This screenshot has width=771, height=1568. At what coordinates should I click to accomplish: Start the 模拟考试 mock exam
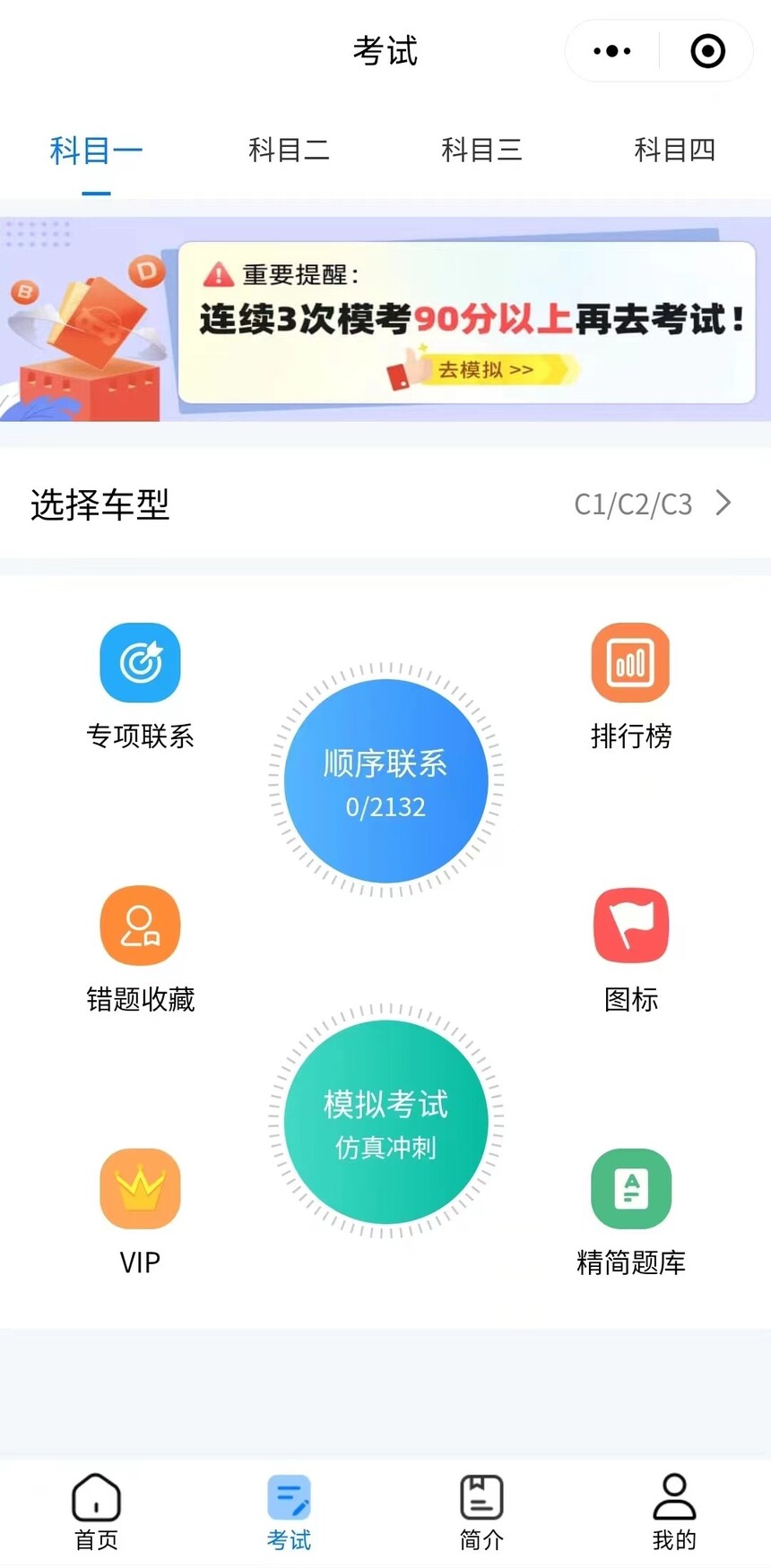click(385, 1122)
